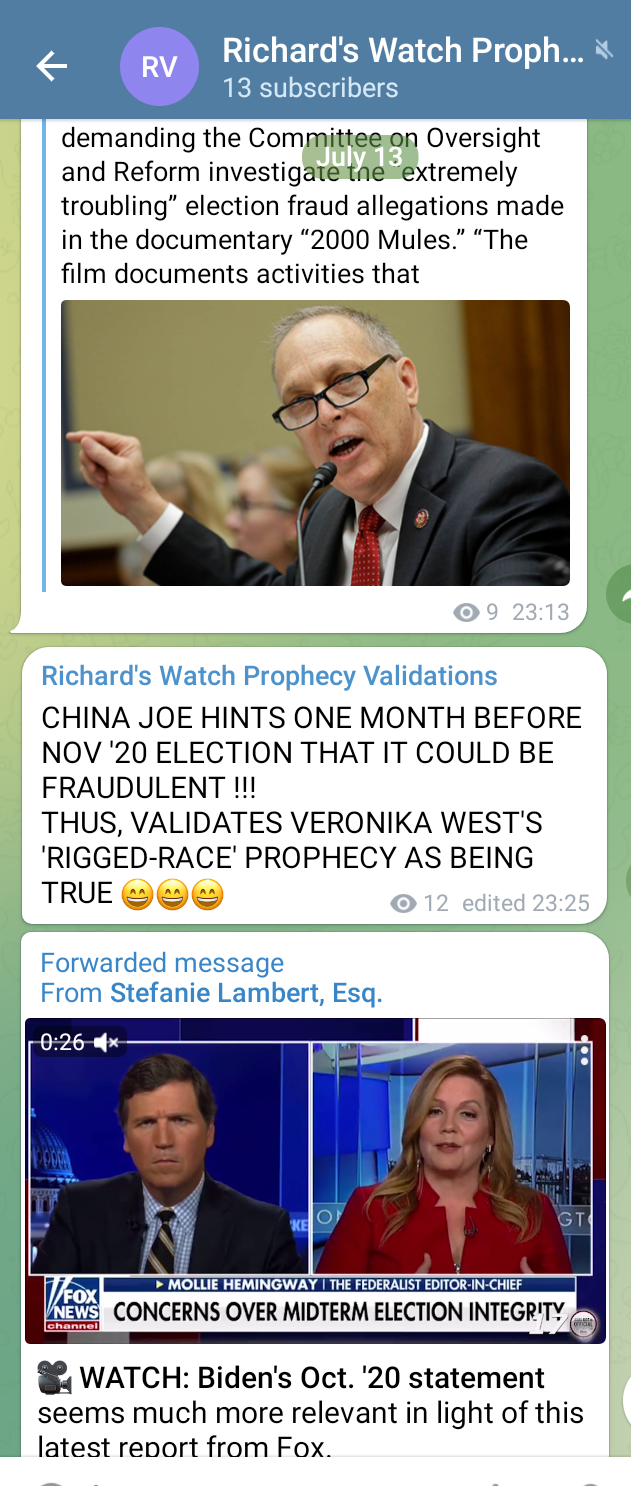Image resolution: width=631 pixels, height=1486 pixels.
Task: Play the Fox News forwarded video
Action: [315, 1180]
